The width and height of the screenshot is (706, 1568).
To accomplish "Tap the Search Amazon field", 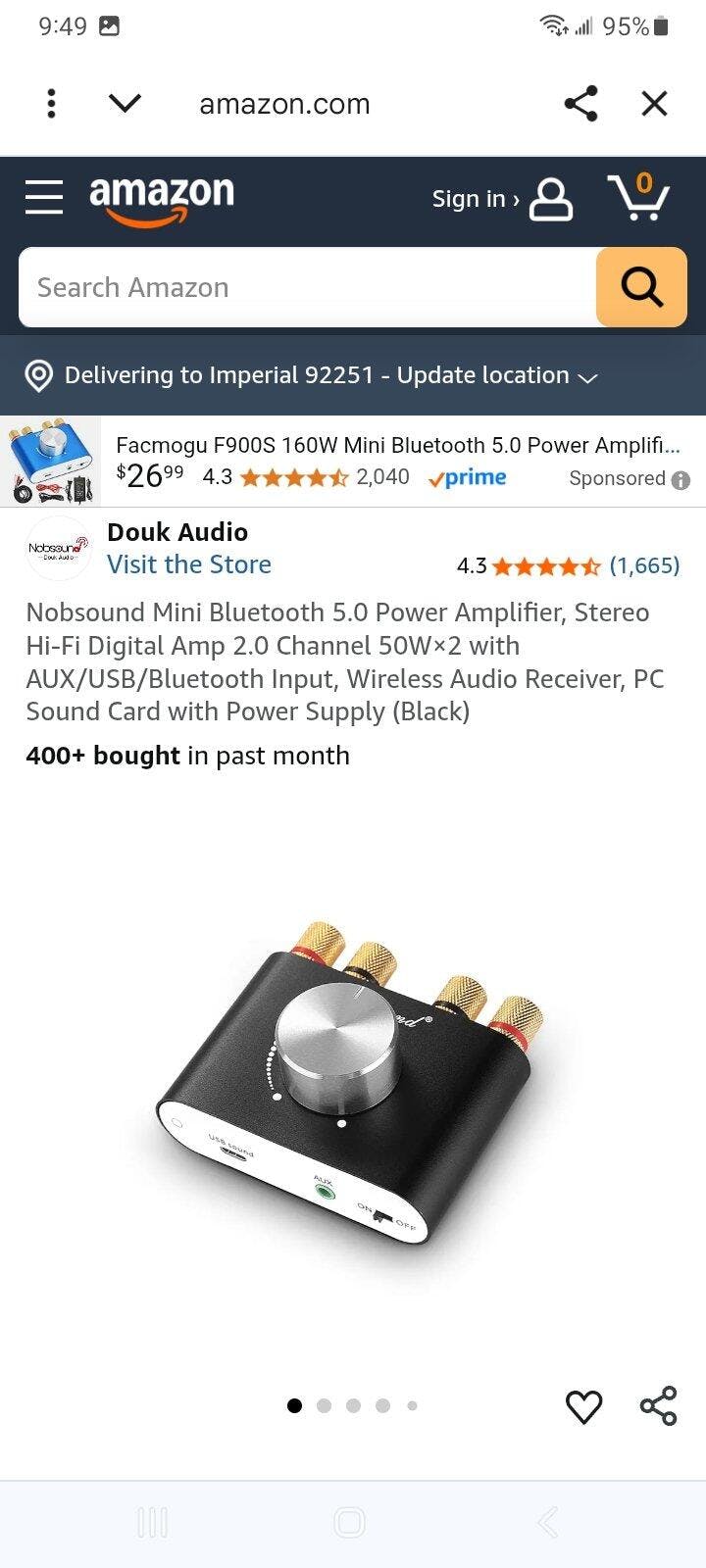I will point(307,287).
